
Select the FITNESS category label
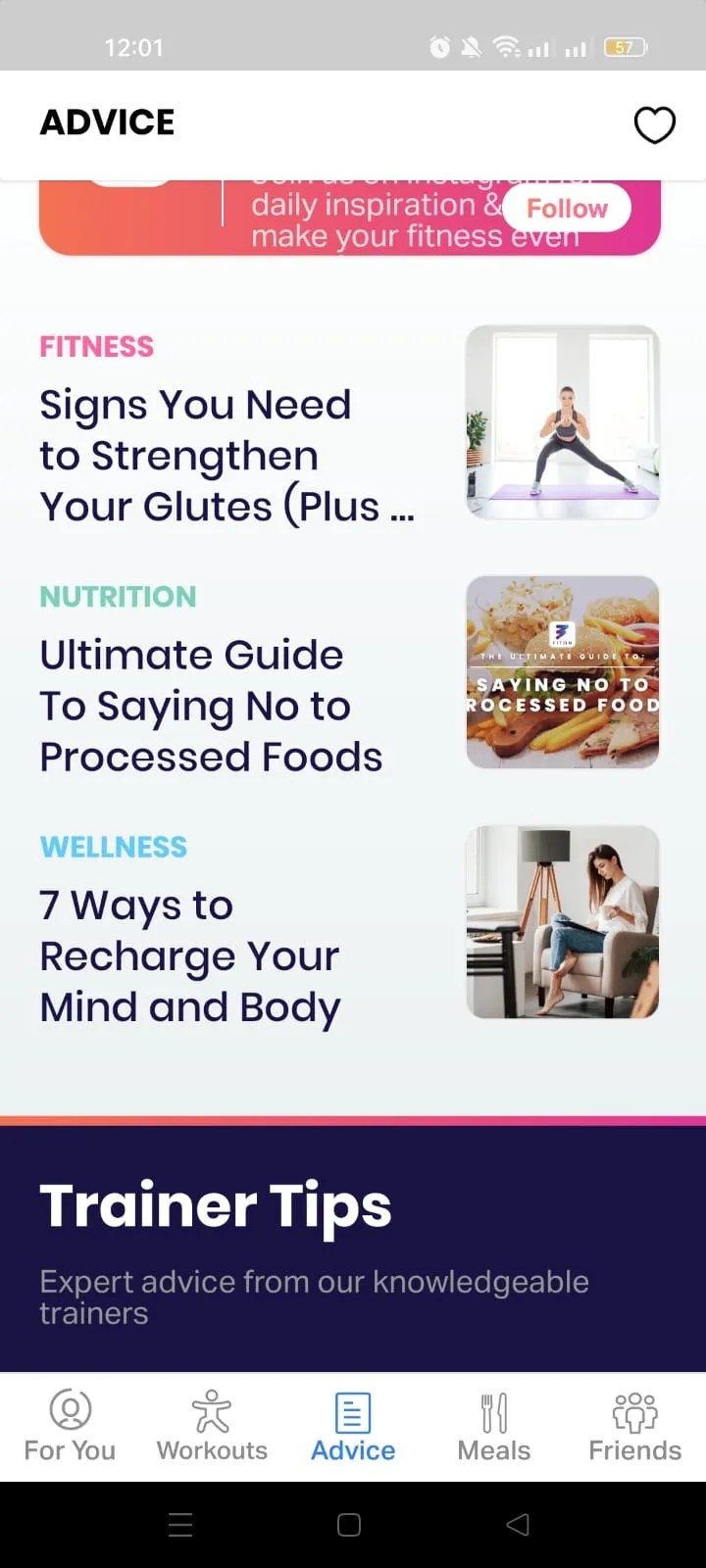[95, 346]
